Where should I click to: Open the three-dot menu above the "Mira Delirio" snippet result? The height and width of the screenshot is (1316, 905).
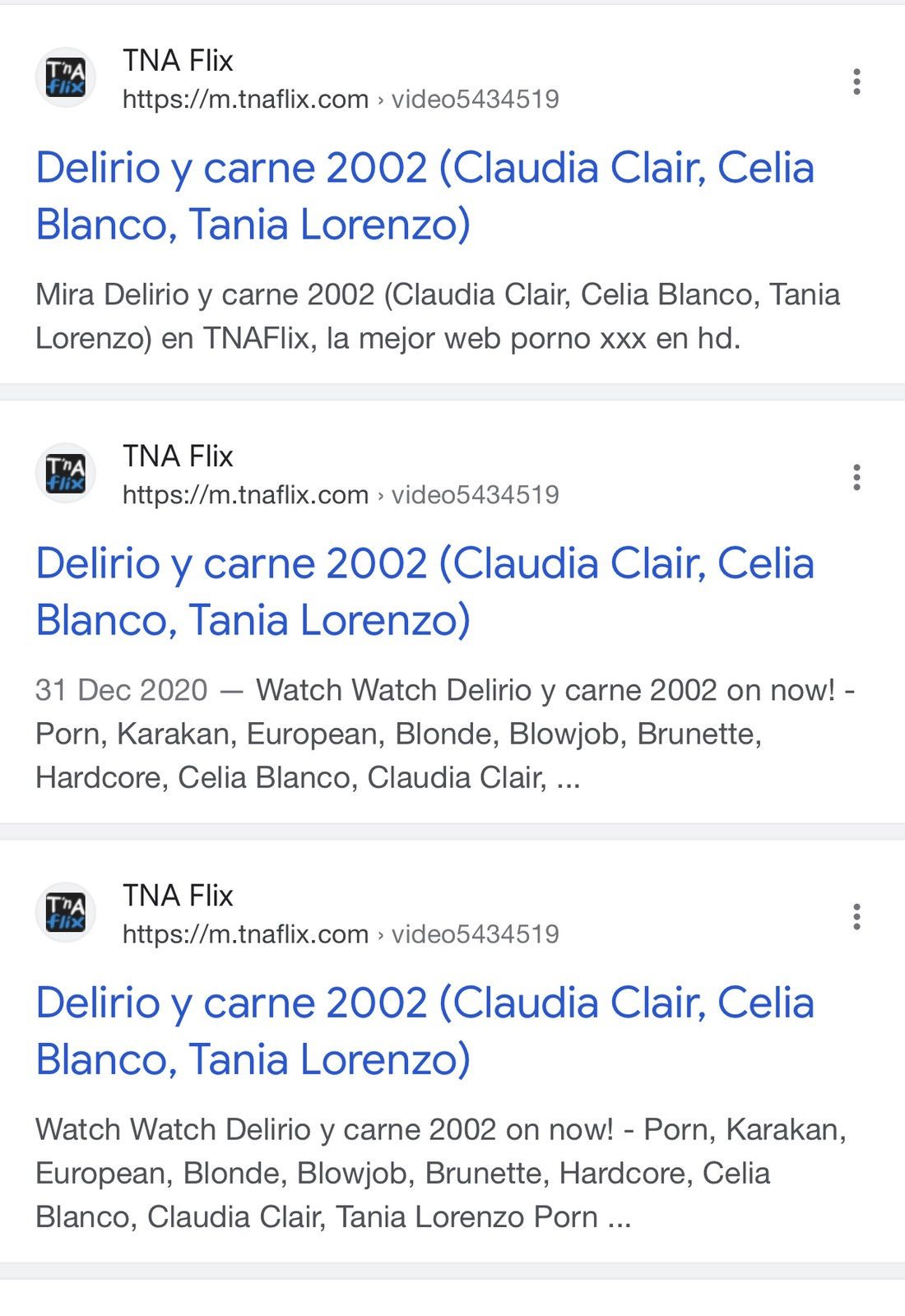[856, 81]
